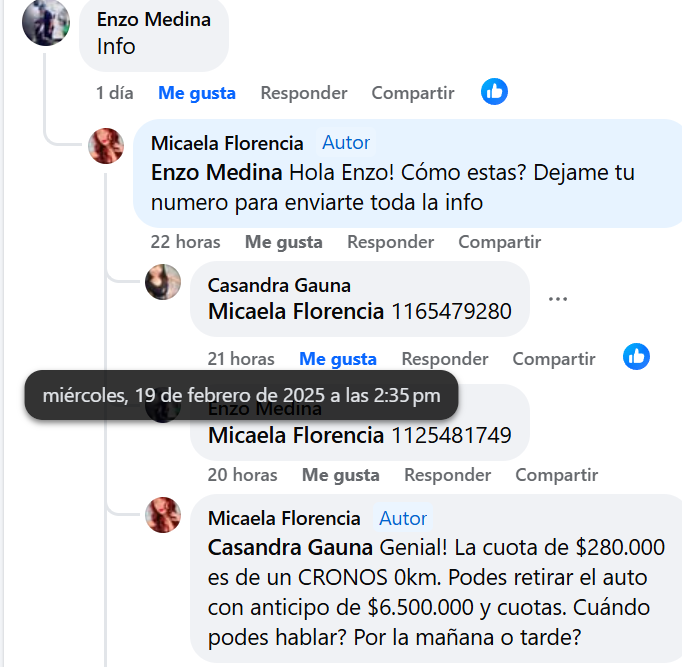
Task: Reply to Enzo Medina's Info comment
Action: tap(303, 93)
